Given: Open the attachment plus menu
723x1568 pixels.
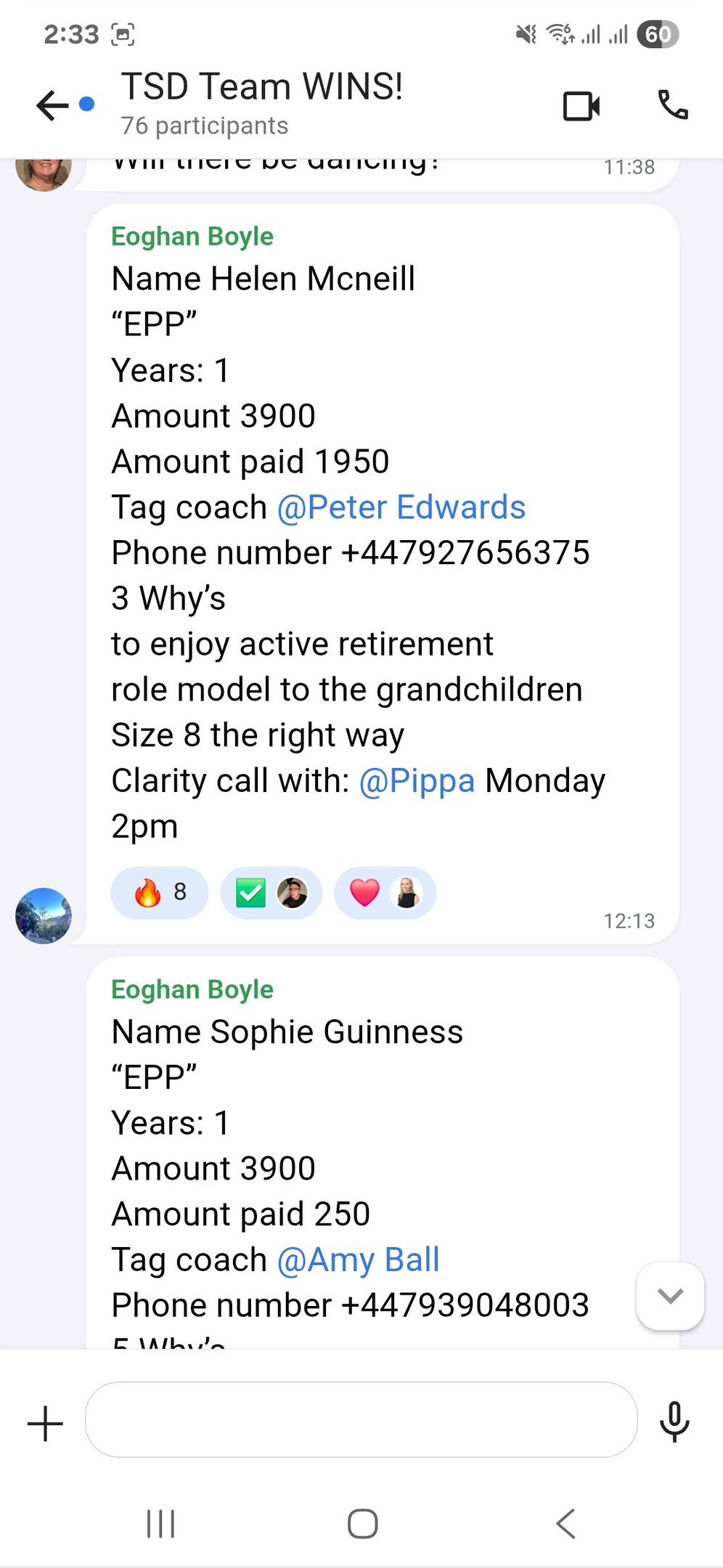Looking at the screenshot, I should coord(45,1424).
